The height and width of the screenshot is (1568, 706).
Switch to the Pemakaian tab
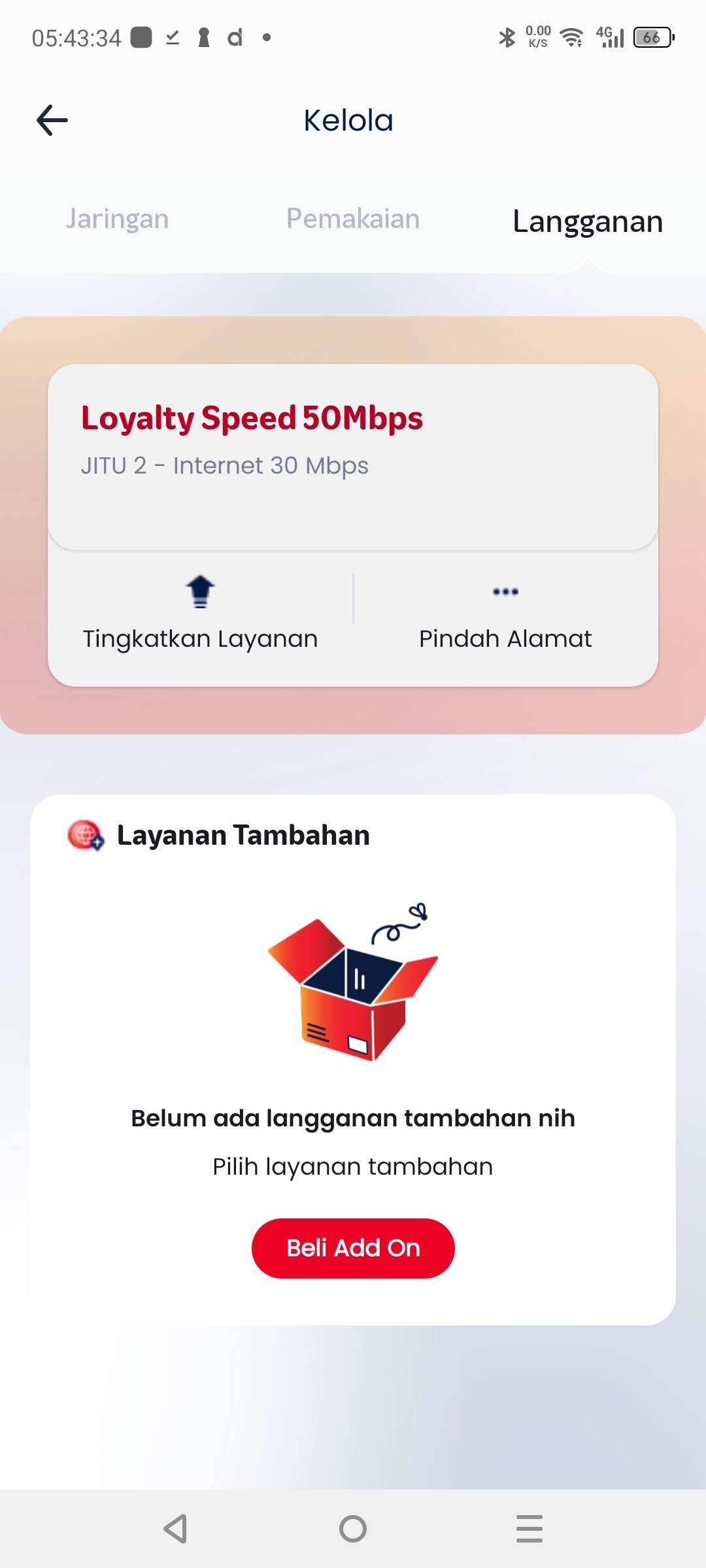click(x=352, y=219)
